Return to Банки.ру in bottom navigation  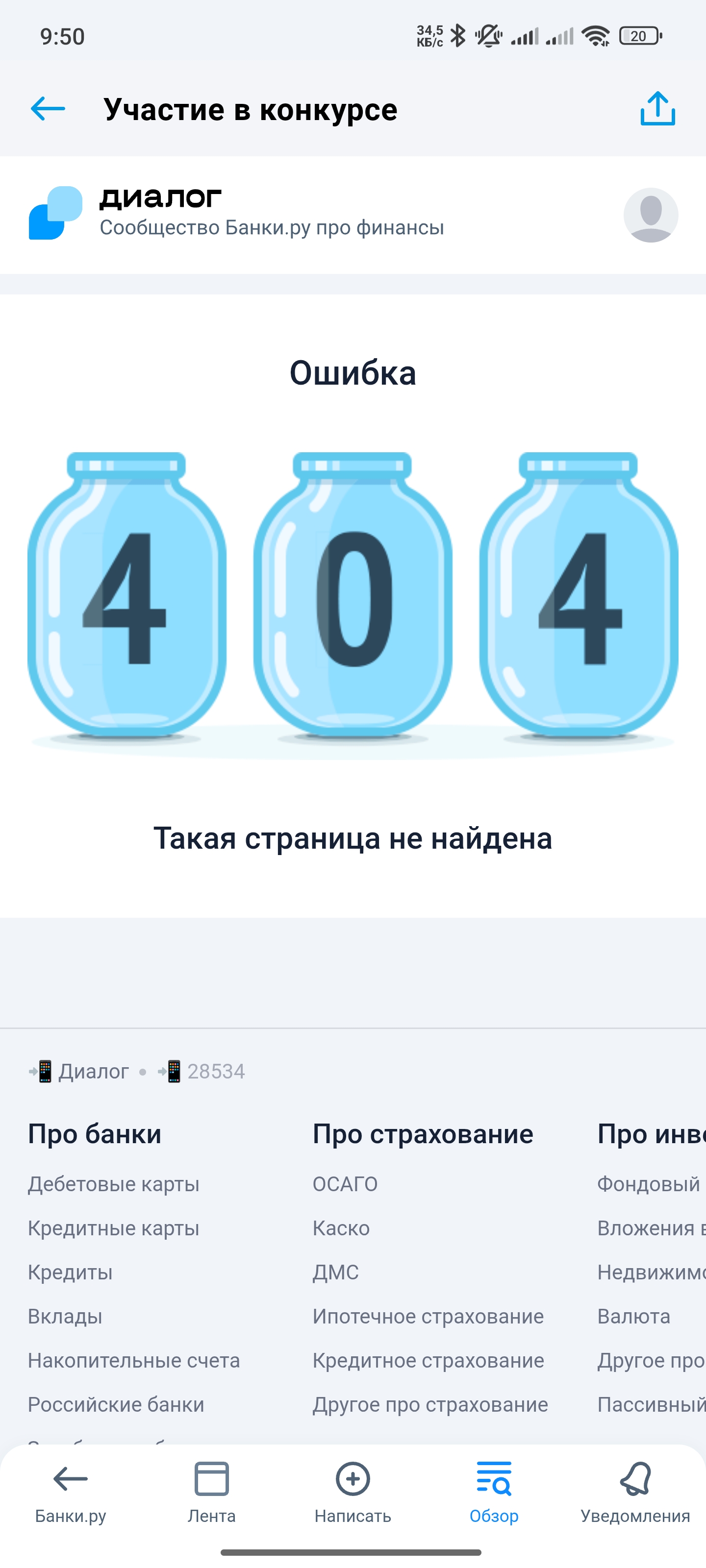(x=71, y=1493)
